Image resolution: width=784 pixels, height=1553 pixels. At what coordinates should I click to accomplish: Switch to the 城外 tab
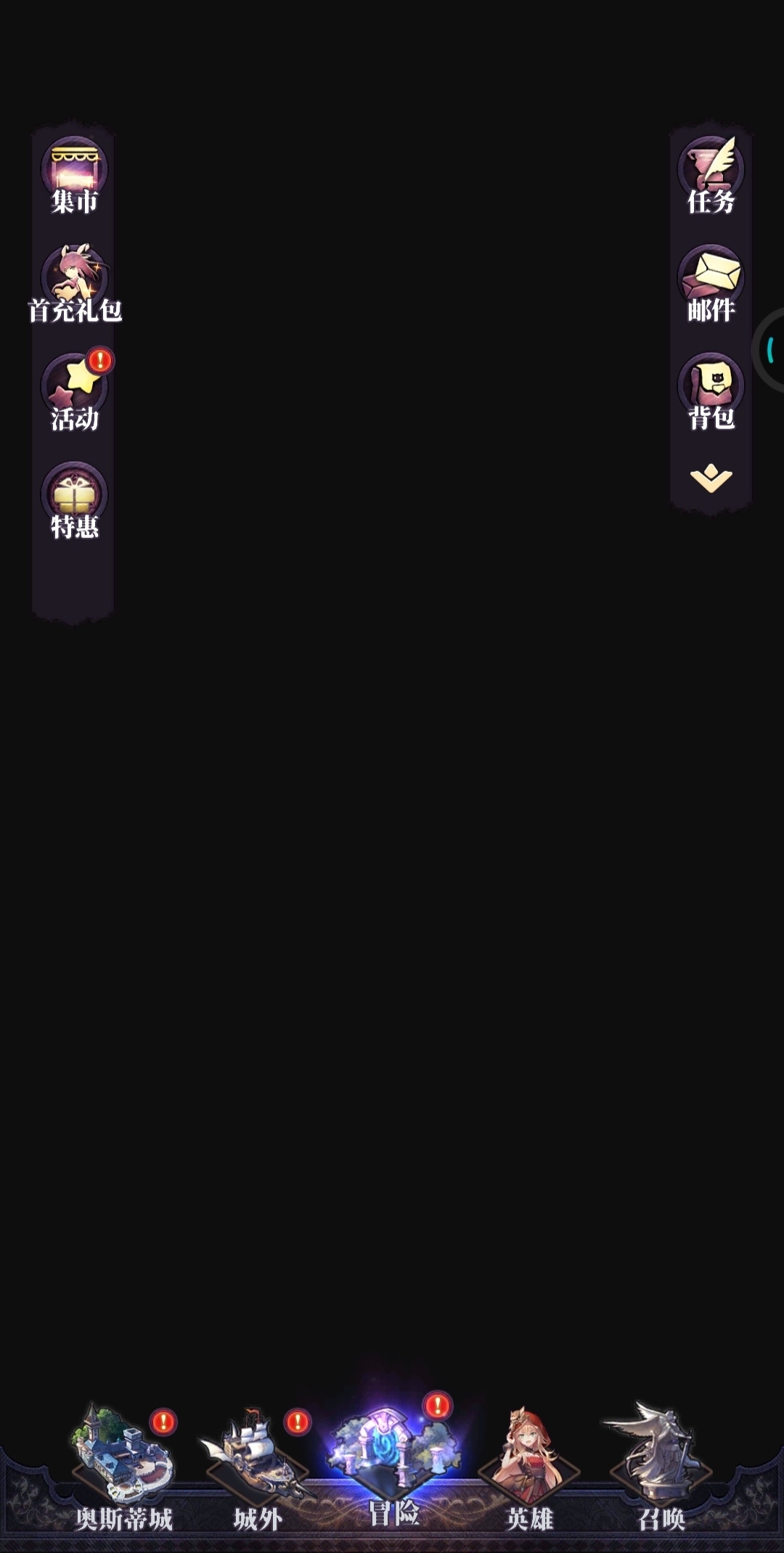pyautogui.click(x=257, y=1467)
